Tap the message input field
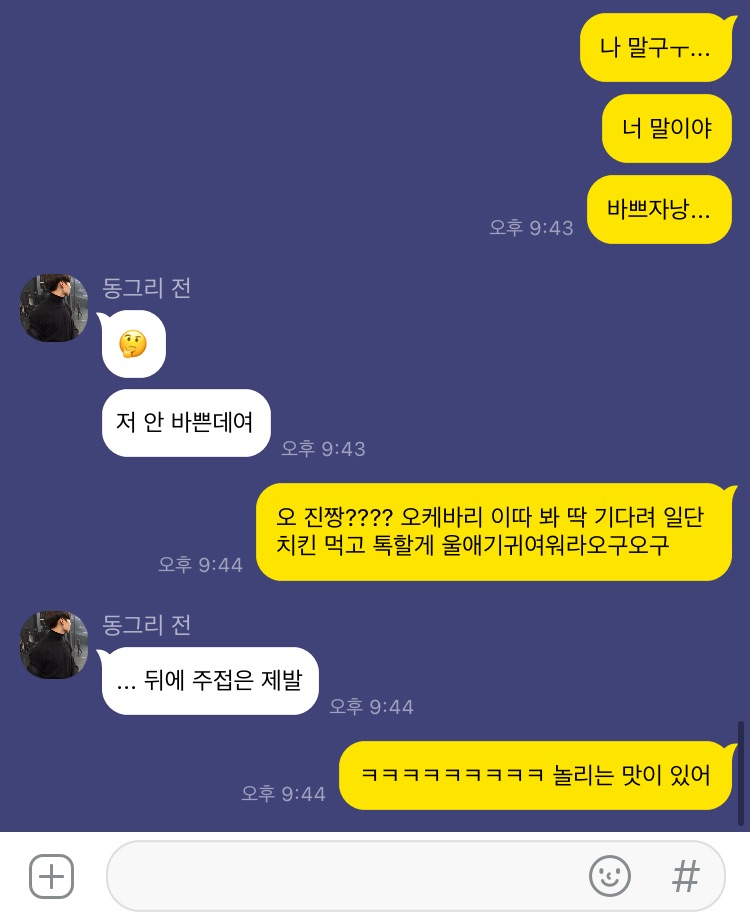 [x=340, y=877]
